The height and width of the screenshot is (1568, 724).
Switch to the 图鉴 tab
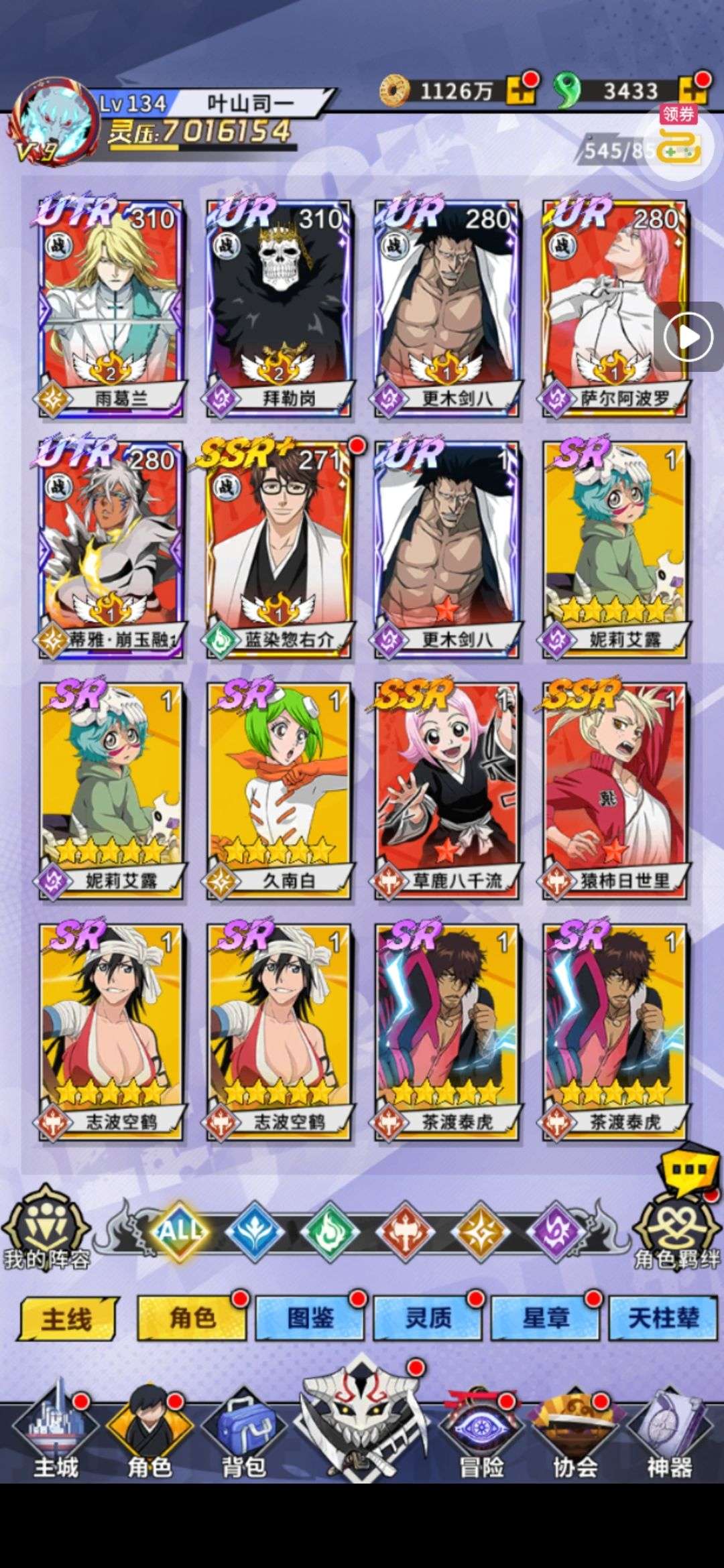click(x=310, y=1318)
